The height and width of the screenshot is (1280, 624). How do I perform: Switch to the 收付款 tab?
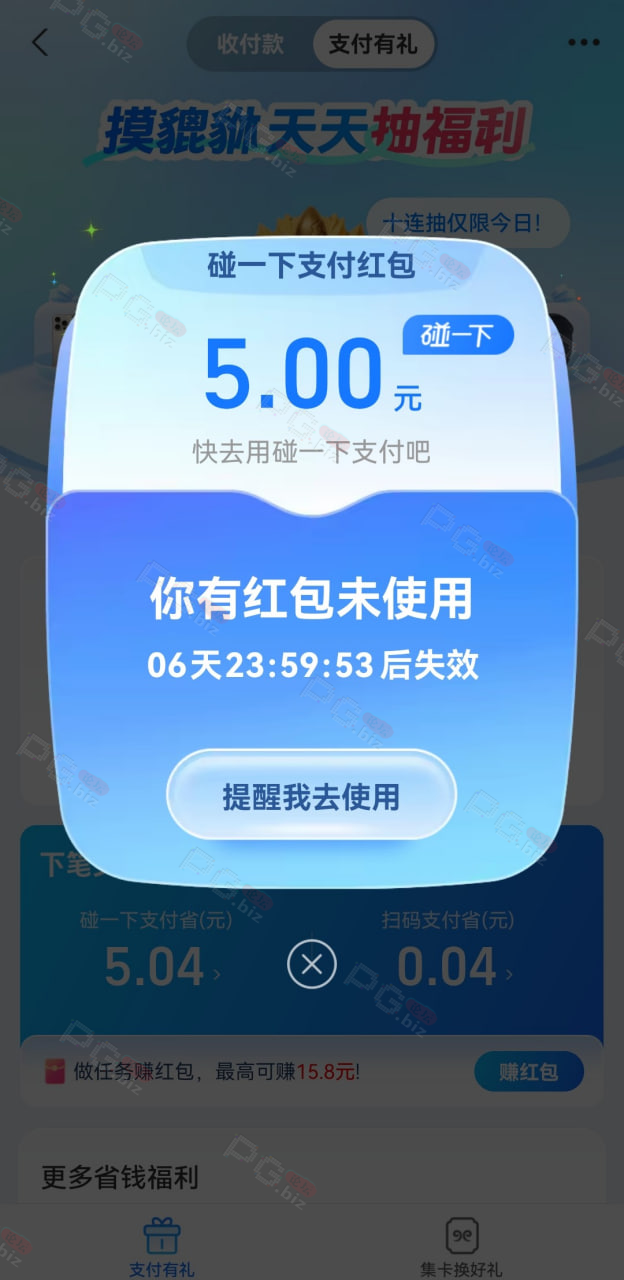tap(251, 44)
